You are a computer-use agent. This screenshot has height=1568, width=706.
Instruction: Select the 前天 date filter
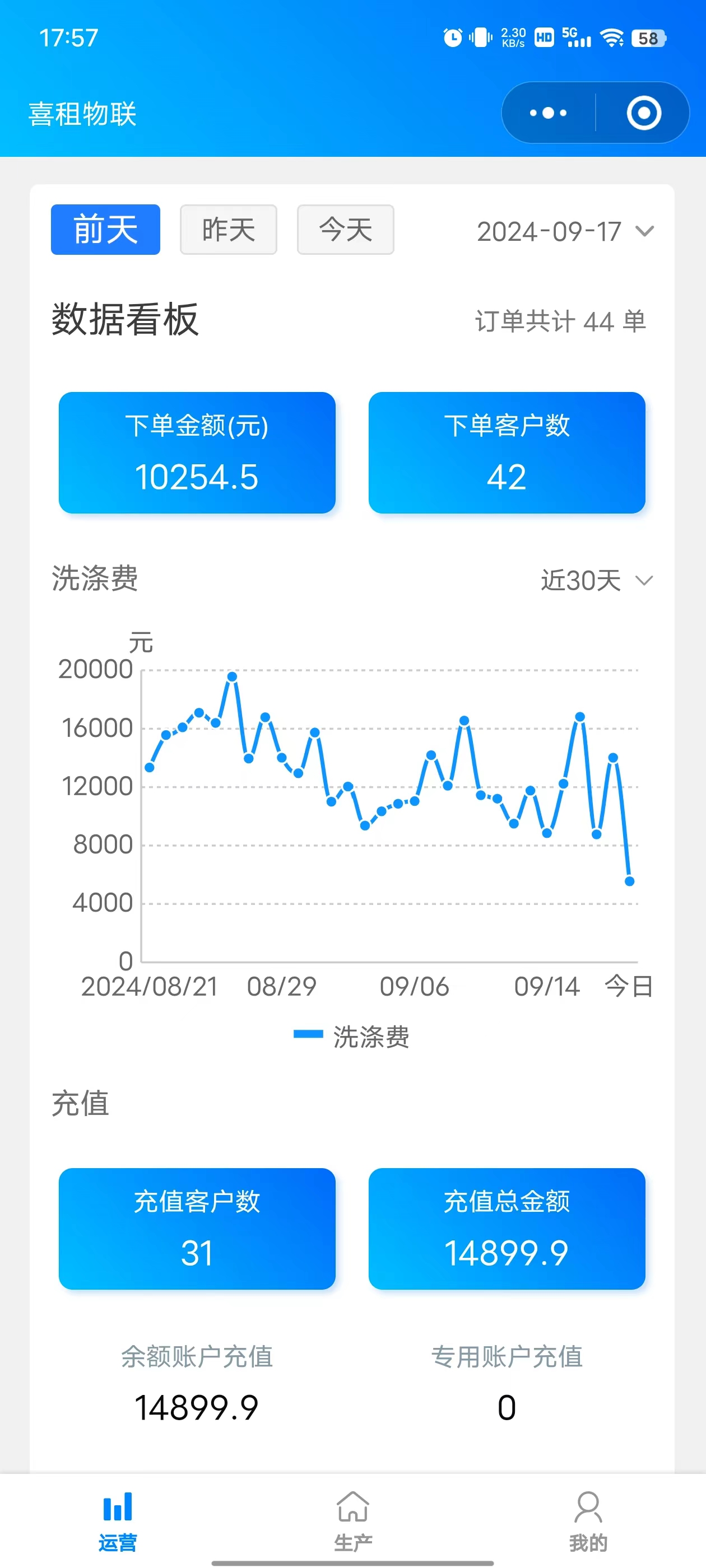[x=105, y=230]
